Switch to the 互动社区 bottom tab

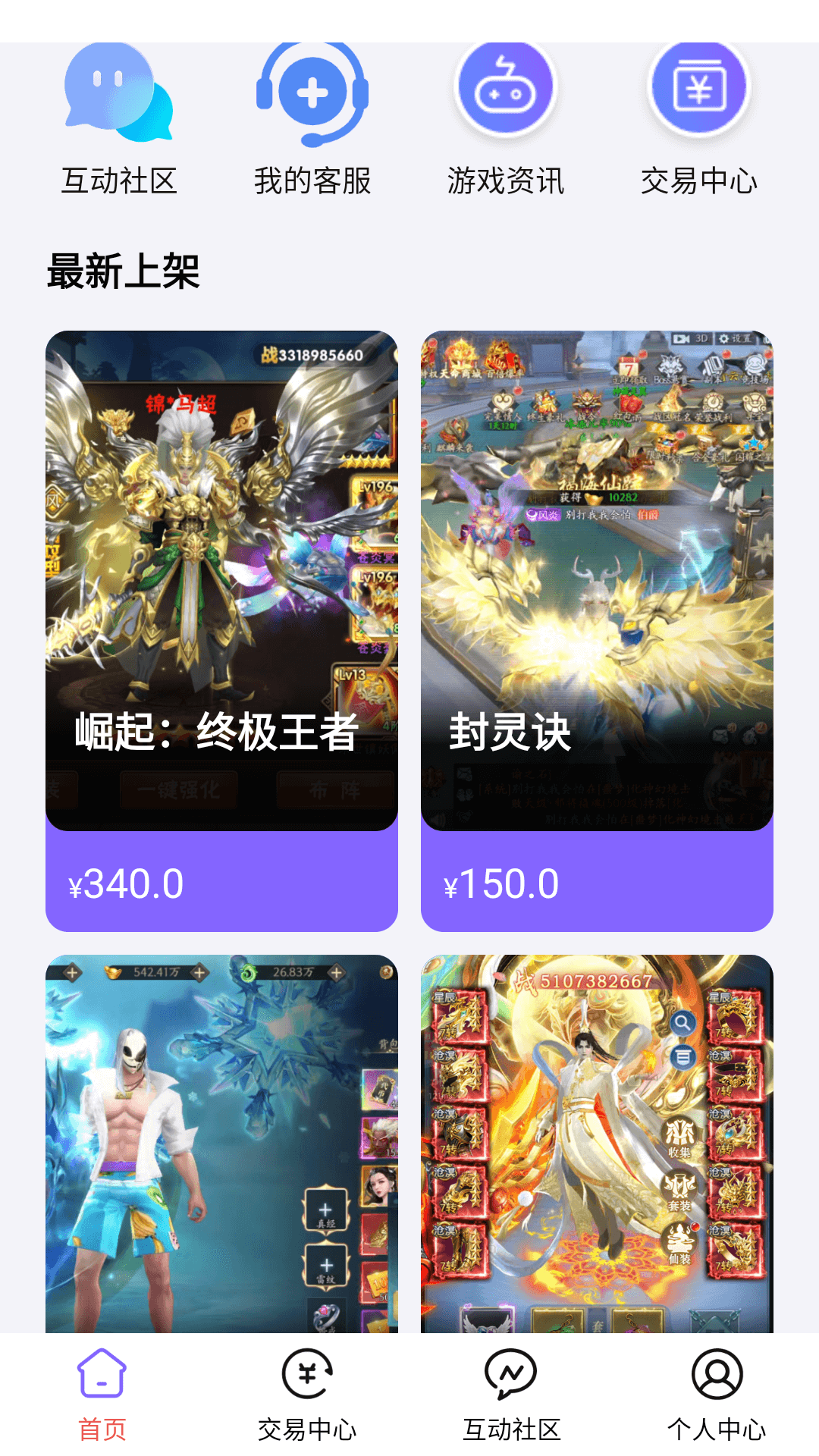pyautogui.click(x=512, y=1394)
